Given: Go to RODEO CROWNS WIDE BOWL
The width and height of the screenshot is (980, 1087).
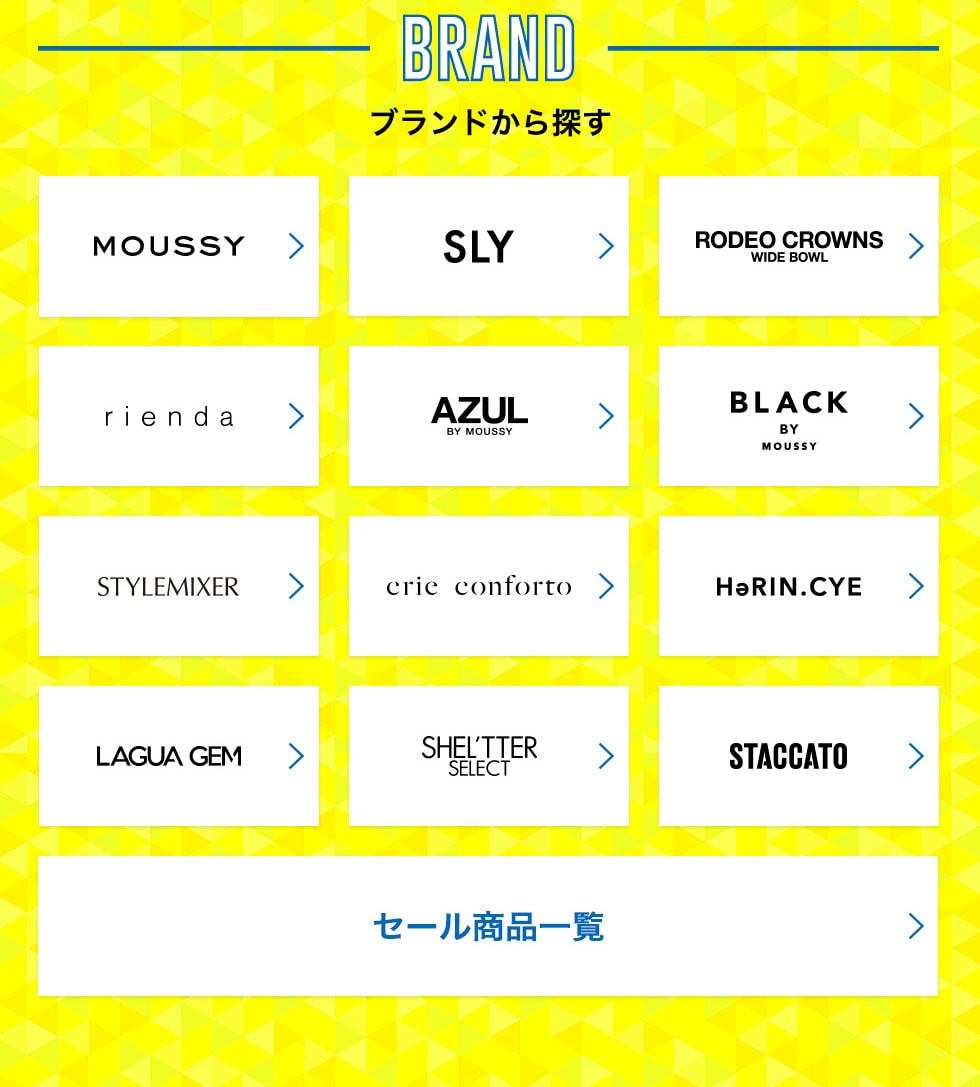Looking at the screenshot, I should coord(798,246).
